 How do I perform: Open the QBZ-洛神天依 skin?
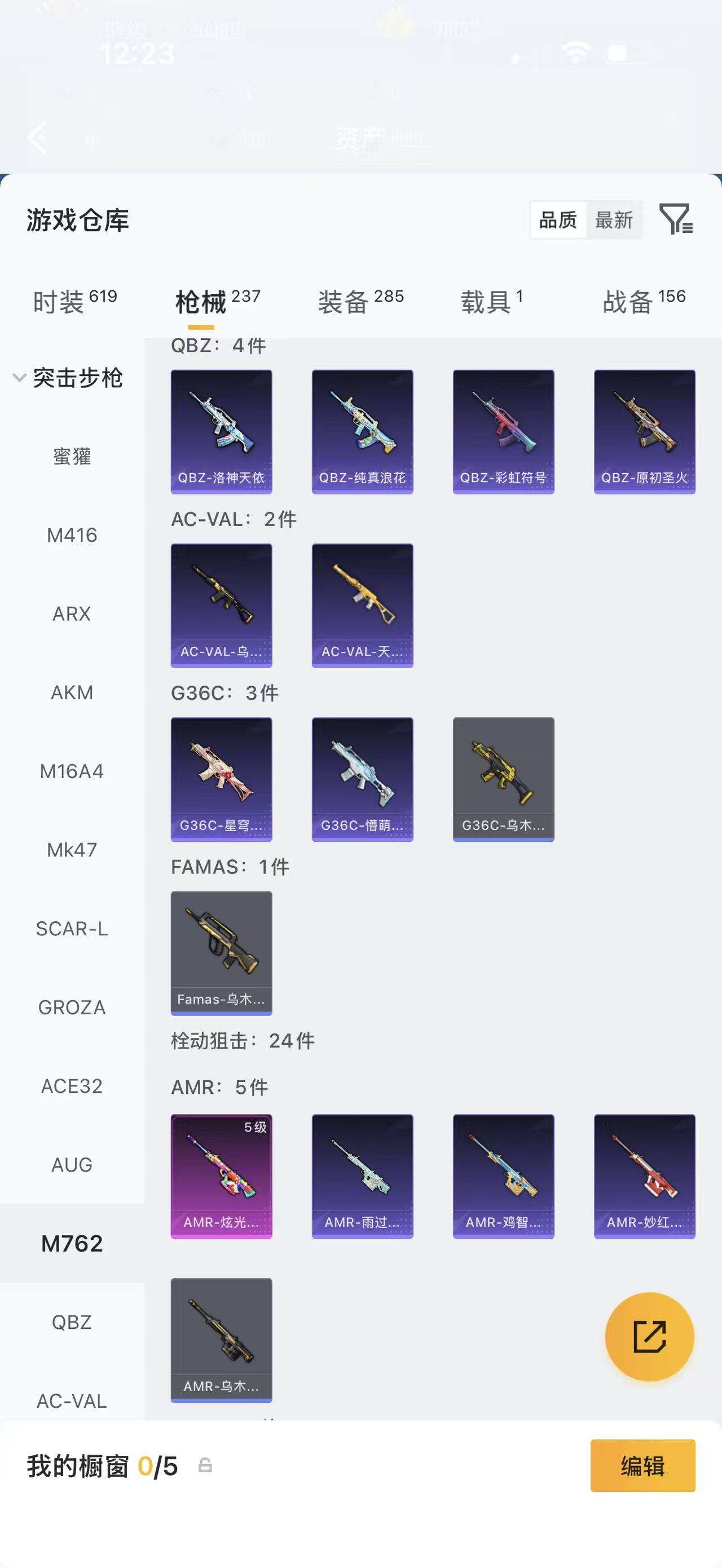tap(221, 431)
